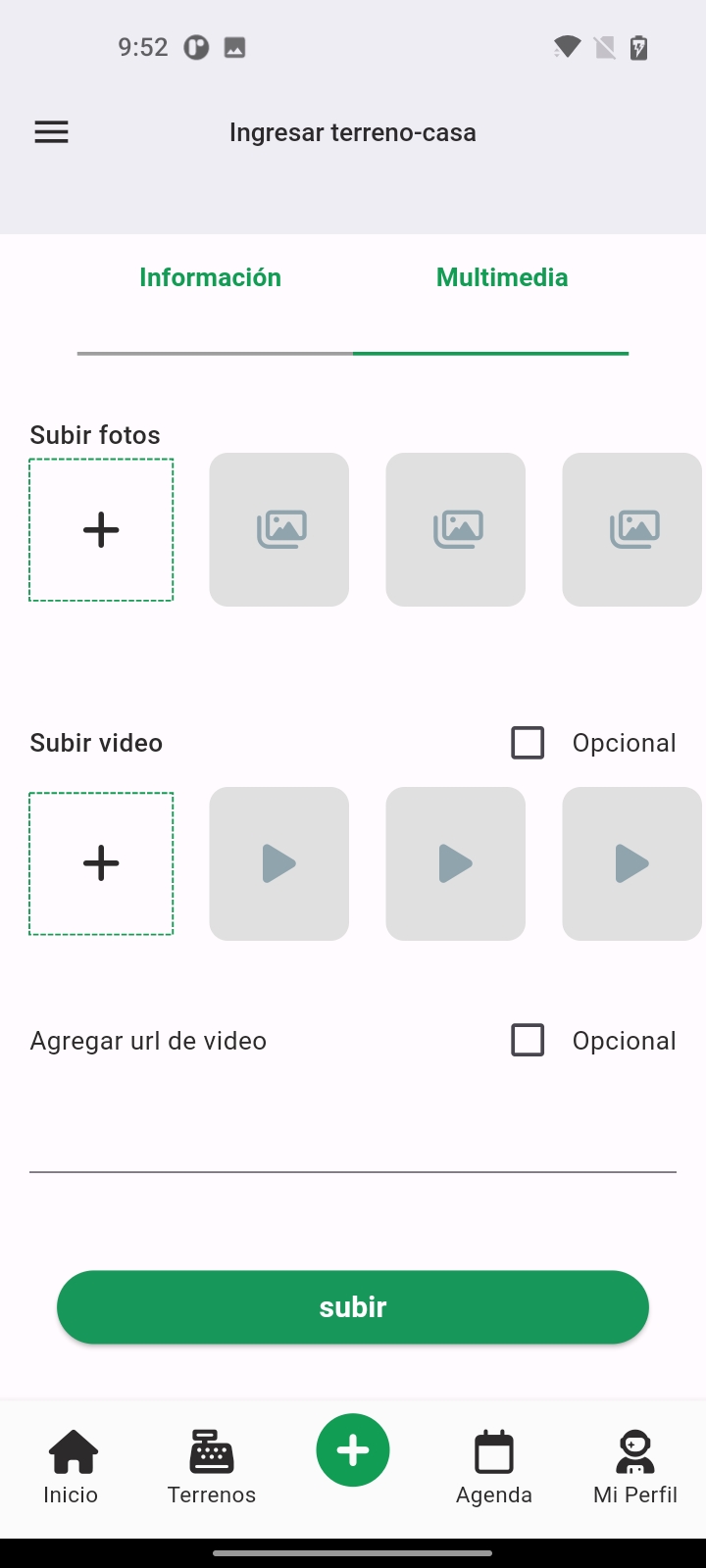Image resolution: width=706 pixels, height=1568 pixels.
Task: Open the green plus create button
Action: 353,1449
